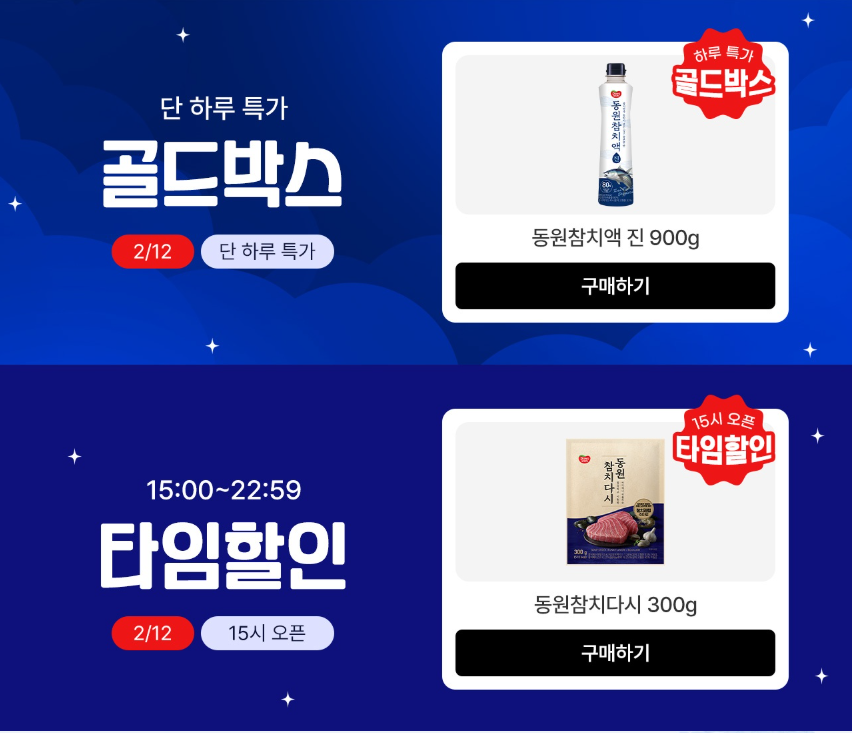Open the 동원참치액 진 900g product card
The height and width of the screenshot is (733, 852).
[615, 135]
